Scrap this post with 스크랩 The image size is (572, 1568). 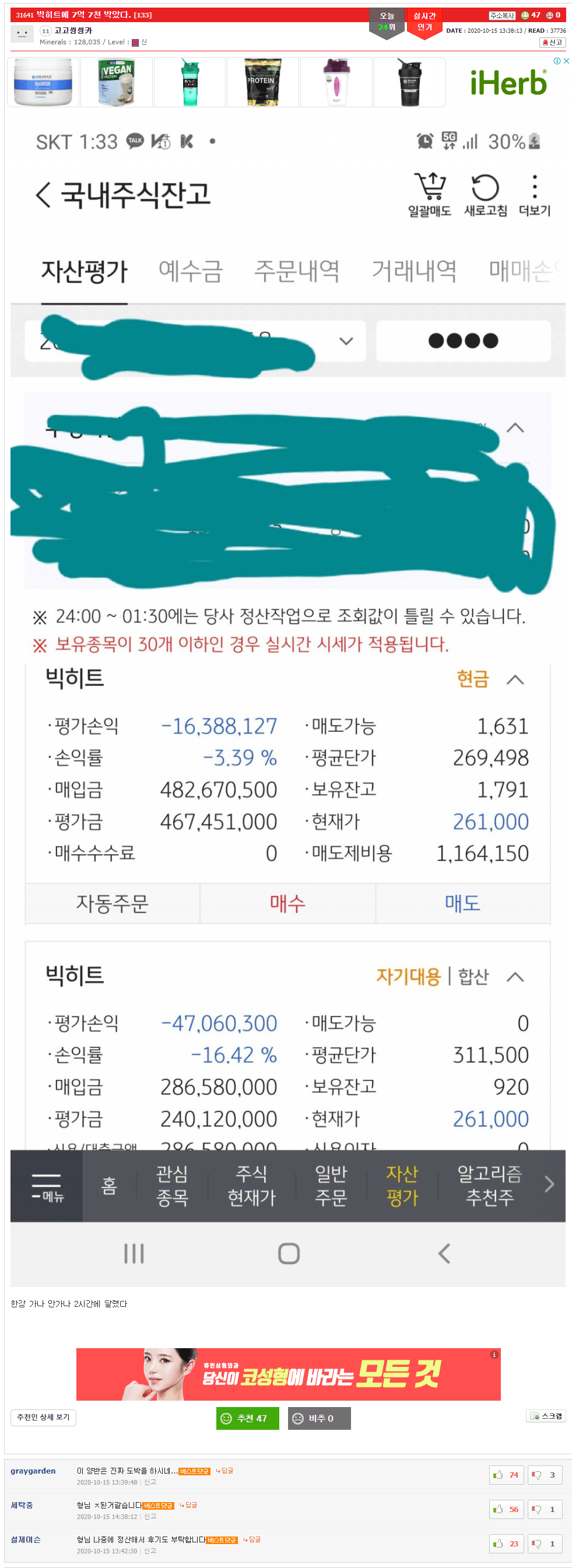click(546, 1416)
